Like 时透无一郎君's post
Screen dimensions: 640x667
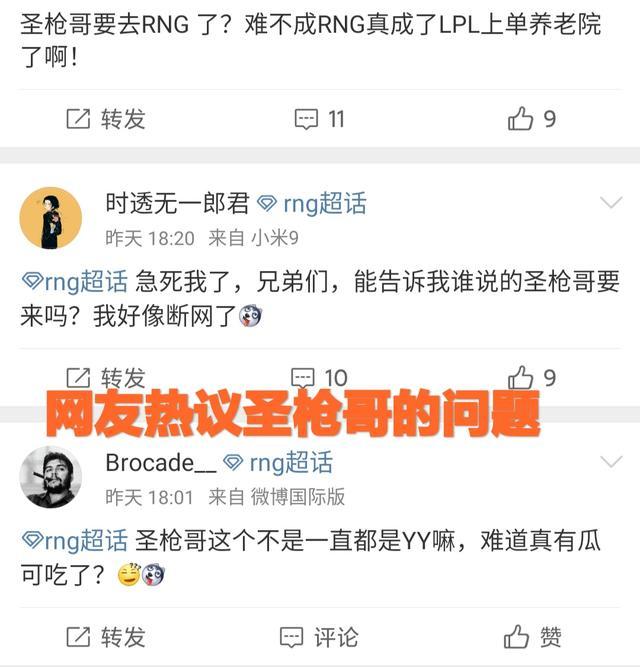pyautogui.click(x=531, y=378)
